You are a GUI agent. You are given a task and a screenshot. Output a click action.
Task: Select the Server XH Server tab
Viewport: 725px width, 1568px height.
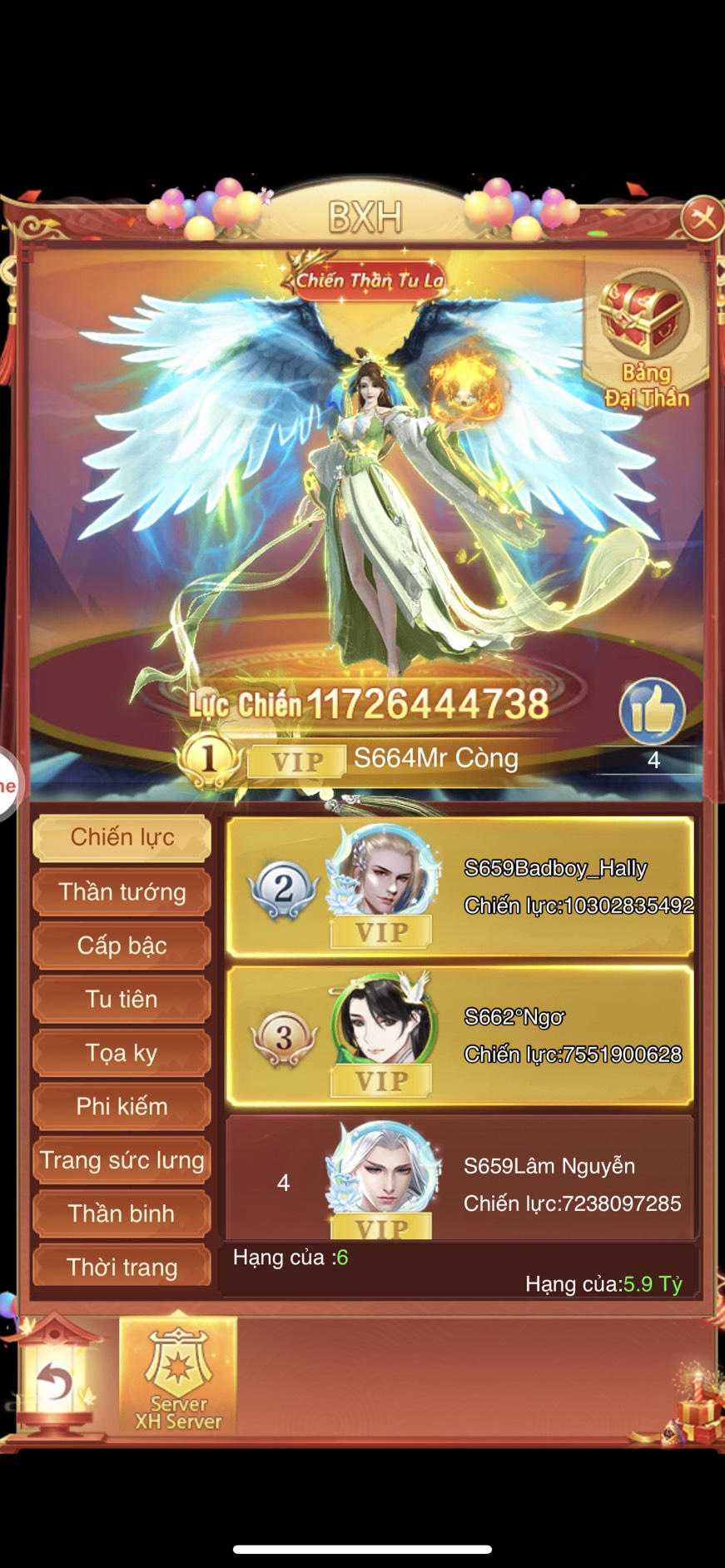(x=178, y=1377)
